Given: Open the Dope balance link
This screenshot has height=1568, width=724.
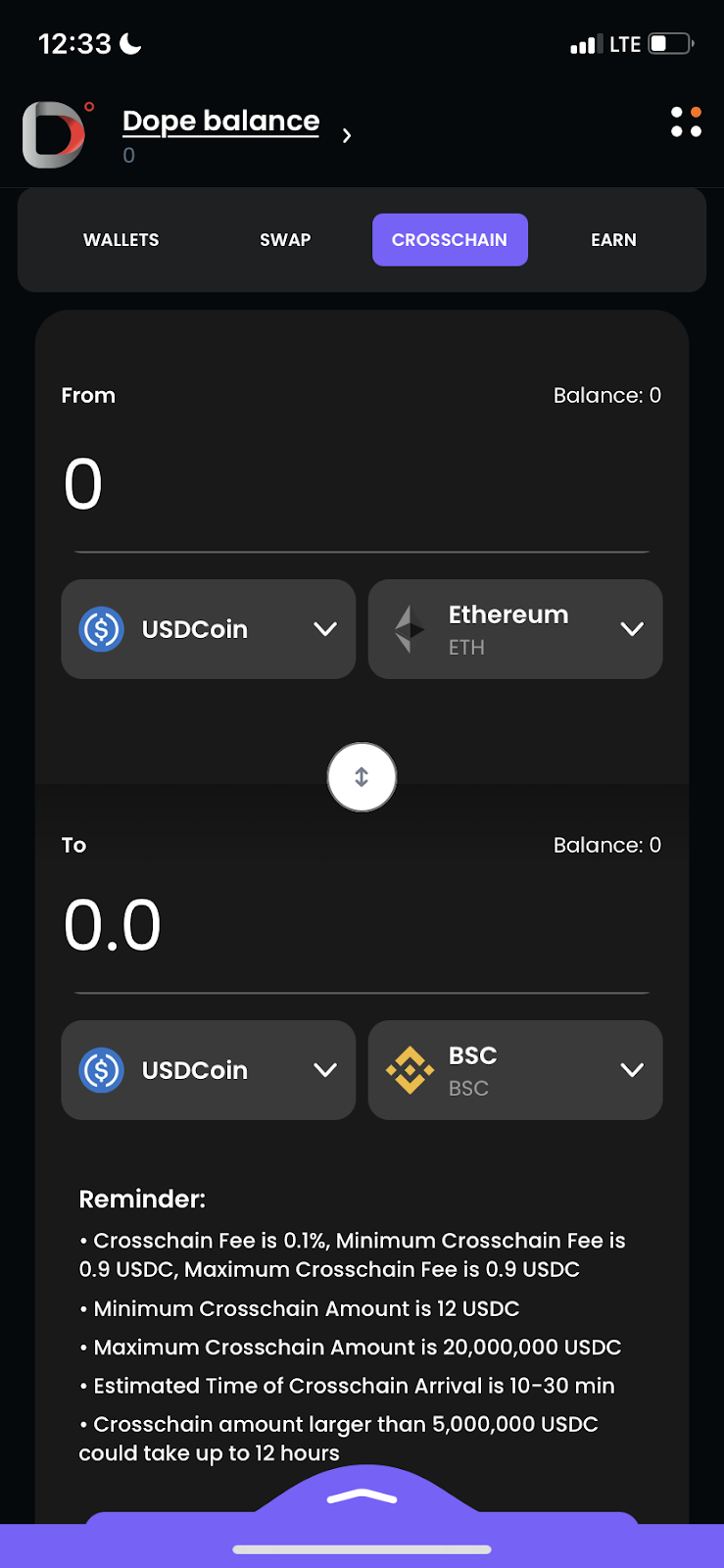Looking at the screenshot, I should [221, 122].
